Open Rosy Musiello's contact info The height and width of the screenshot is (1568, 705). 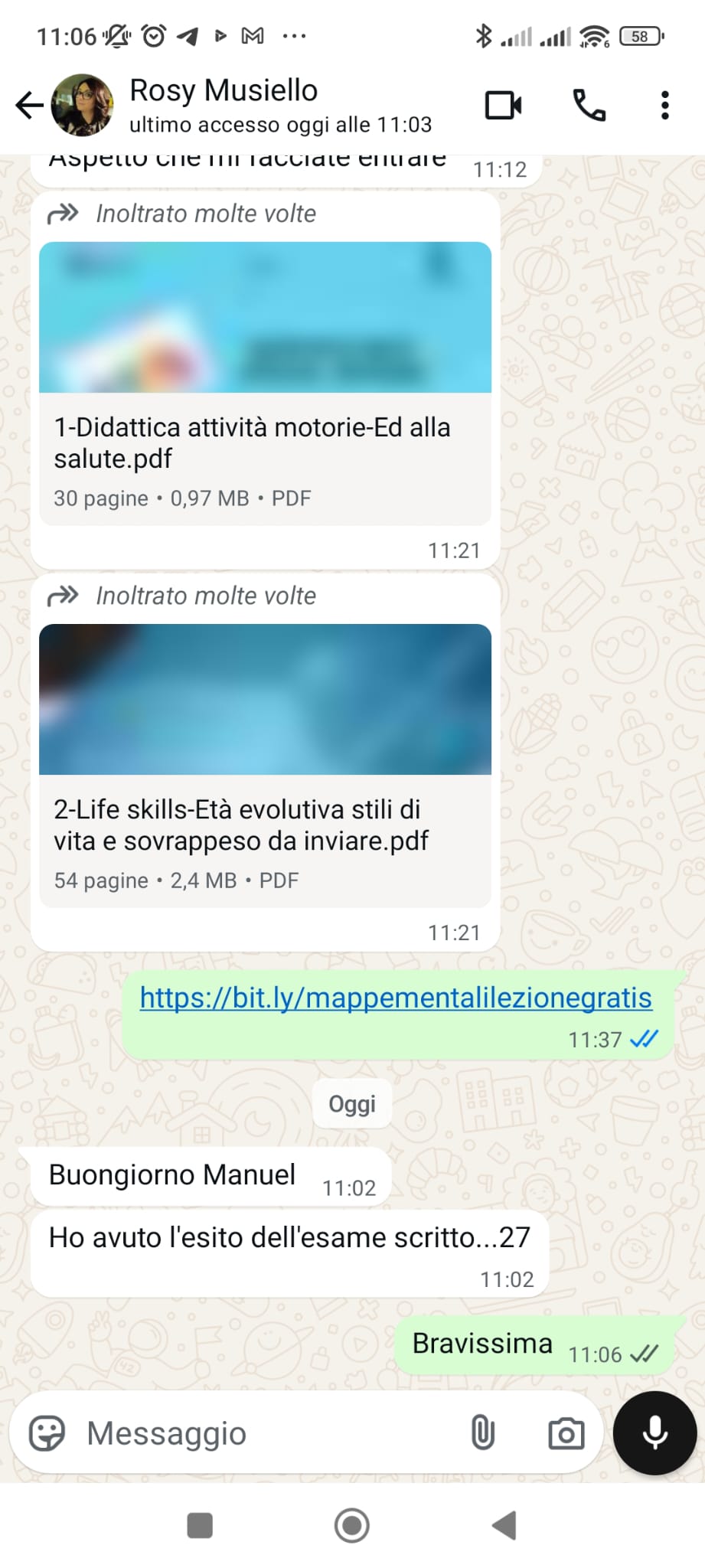(x=253, y=105)
